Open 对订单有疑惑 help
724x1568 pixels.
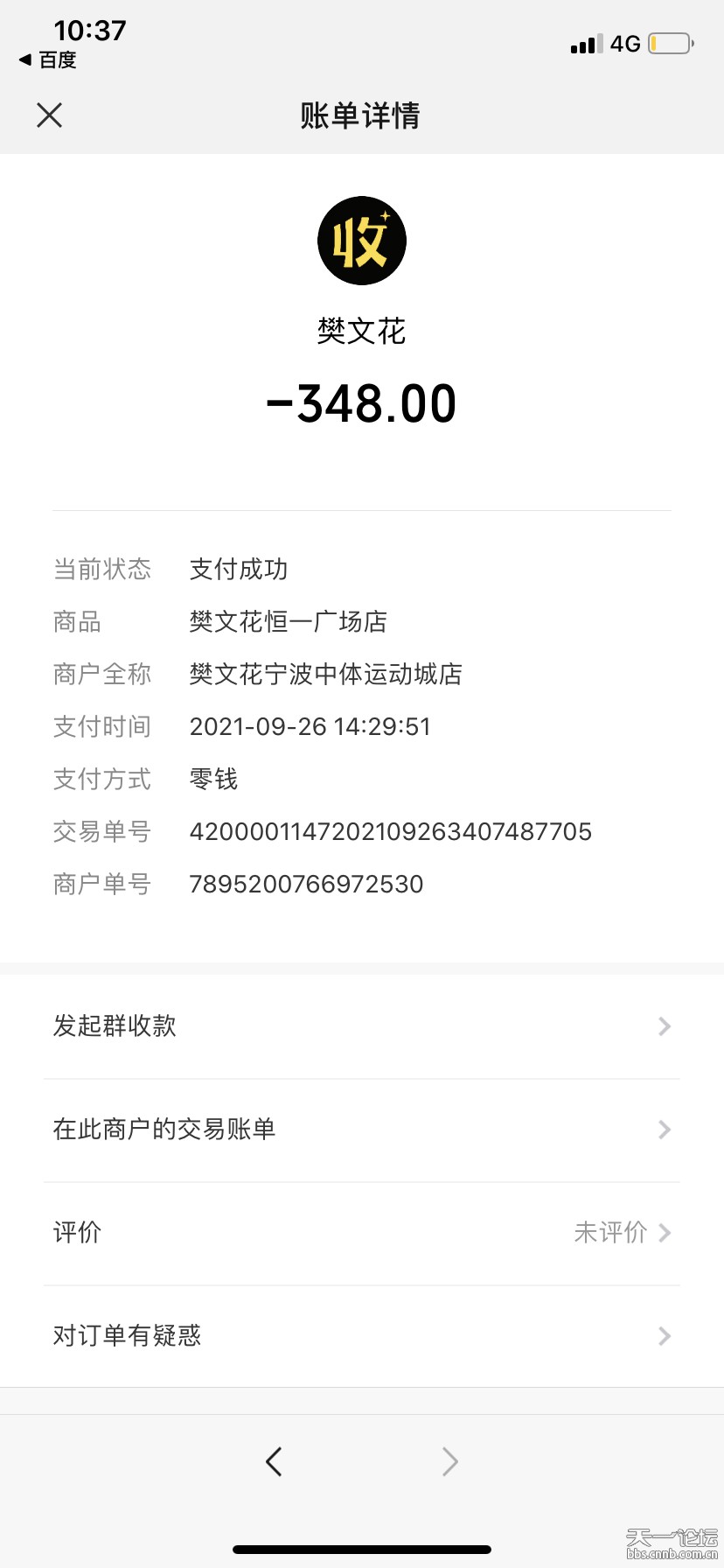click(x=362, y=1336)
